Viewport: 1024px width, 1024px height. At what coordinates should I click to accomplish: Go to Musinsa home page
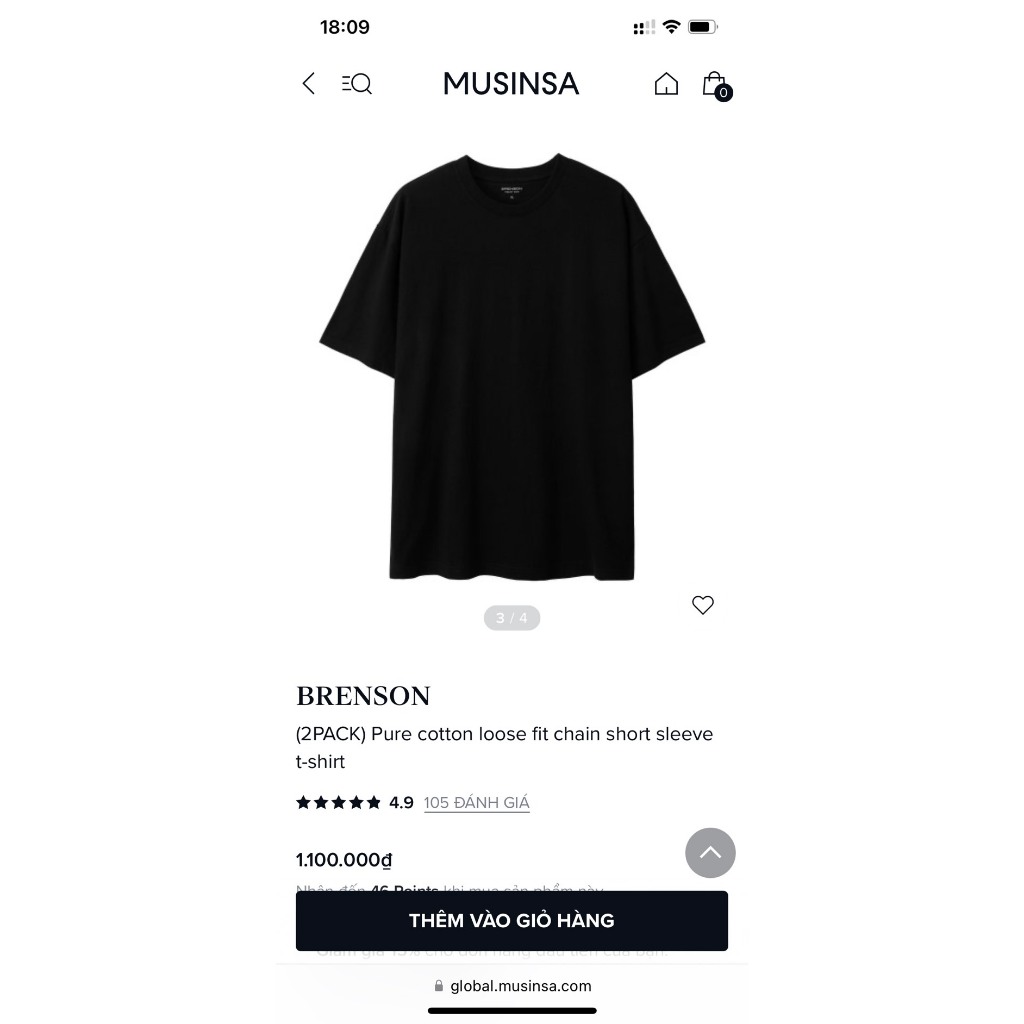[x=666, y=84]
